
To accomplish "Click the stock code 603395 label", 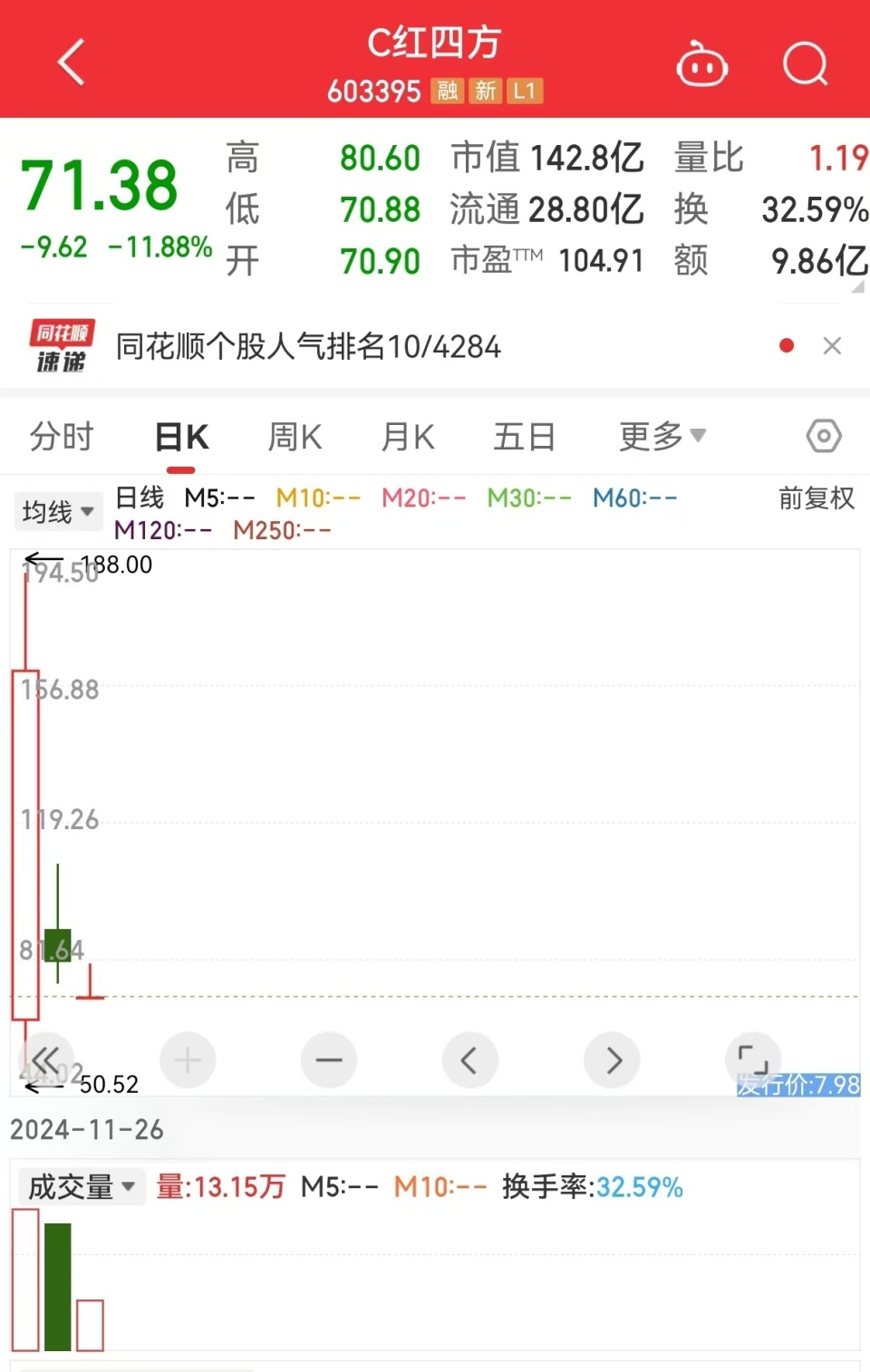I will click(373, 92).
